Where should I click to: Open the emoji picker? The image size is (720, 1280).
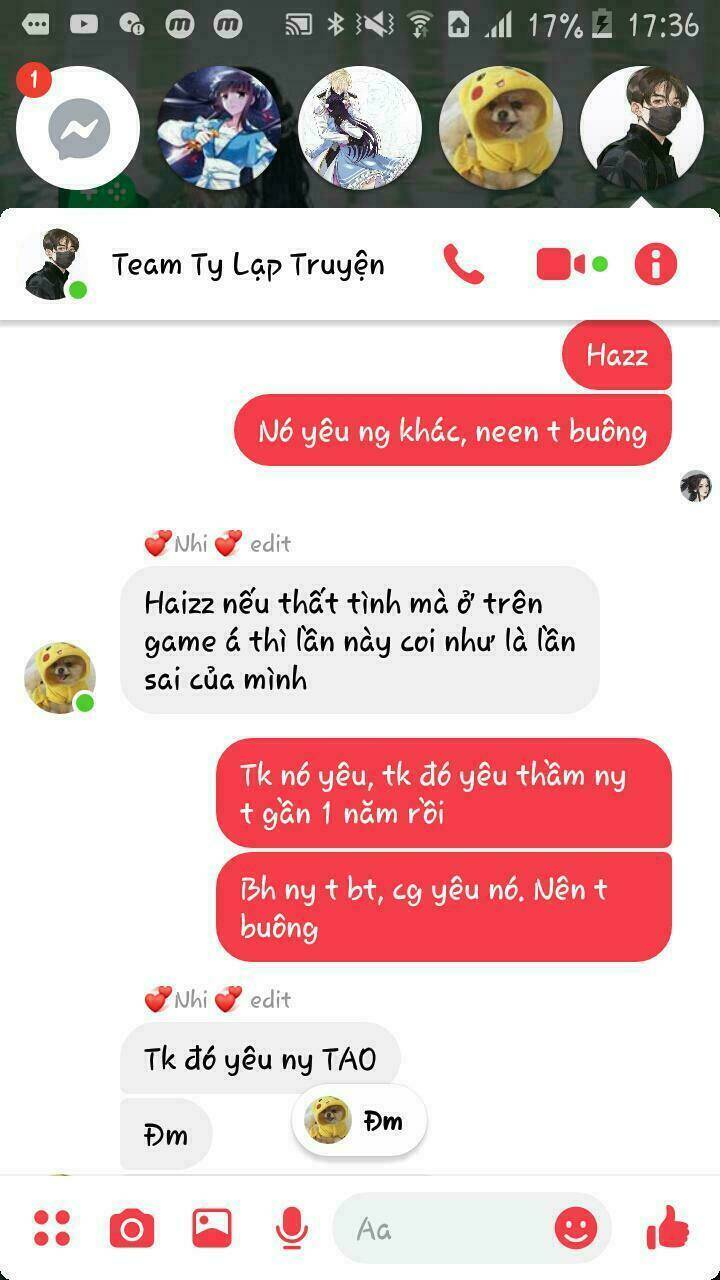coord(576,1228)
